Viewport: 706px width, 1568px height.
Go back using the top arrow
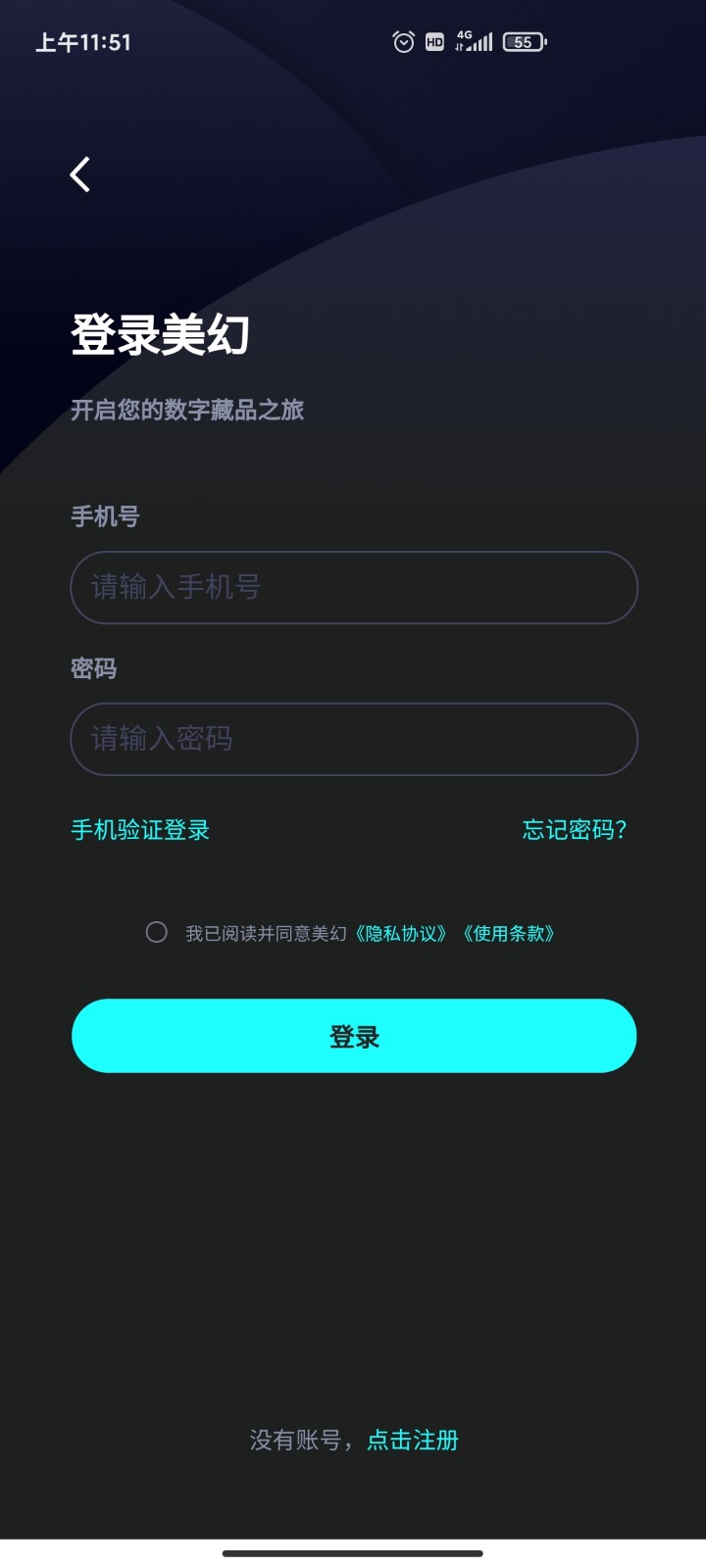(x=80, y=174)
